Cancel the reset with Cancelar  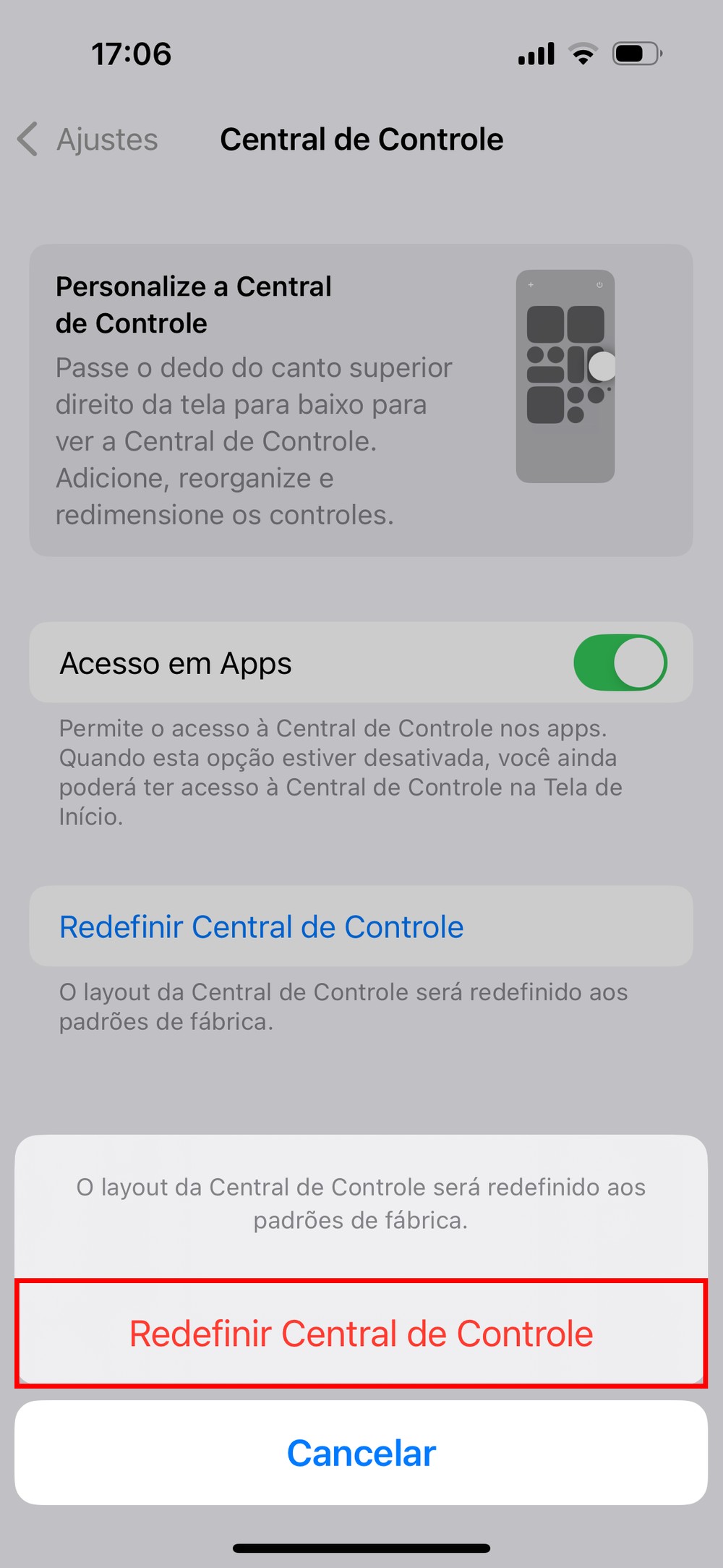pos(361,1454)
